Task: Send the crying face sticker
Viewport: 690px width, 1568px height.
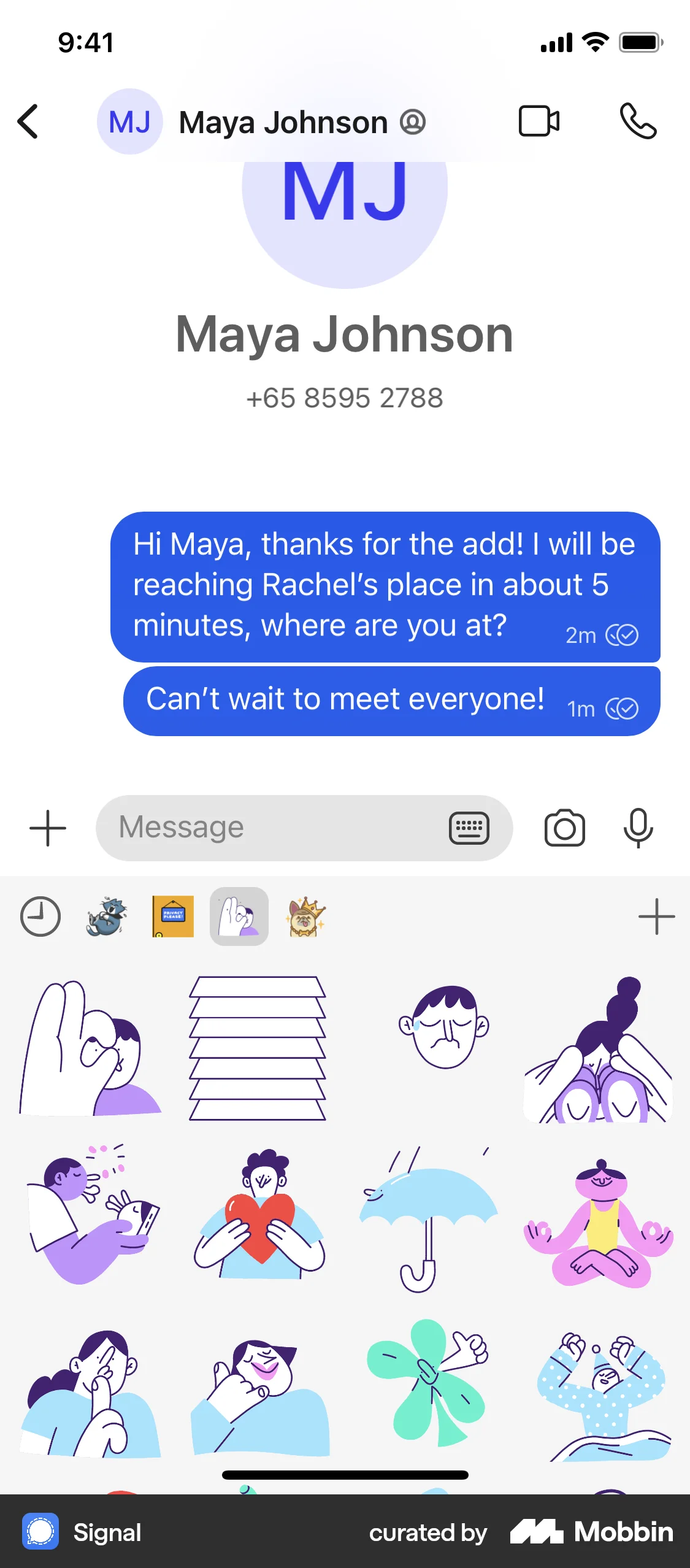Action: (x=444, y=1028)
